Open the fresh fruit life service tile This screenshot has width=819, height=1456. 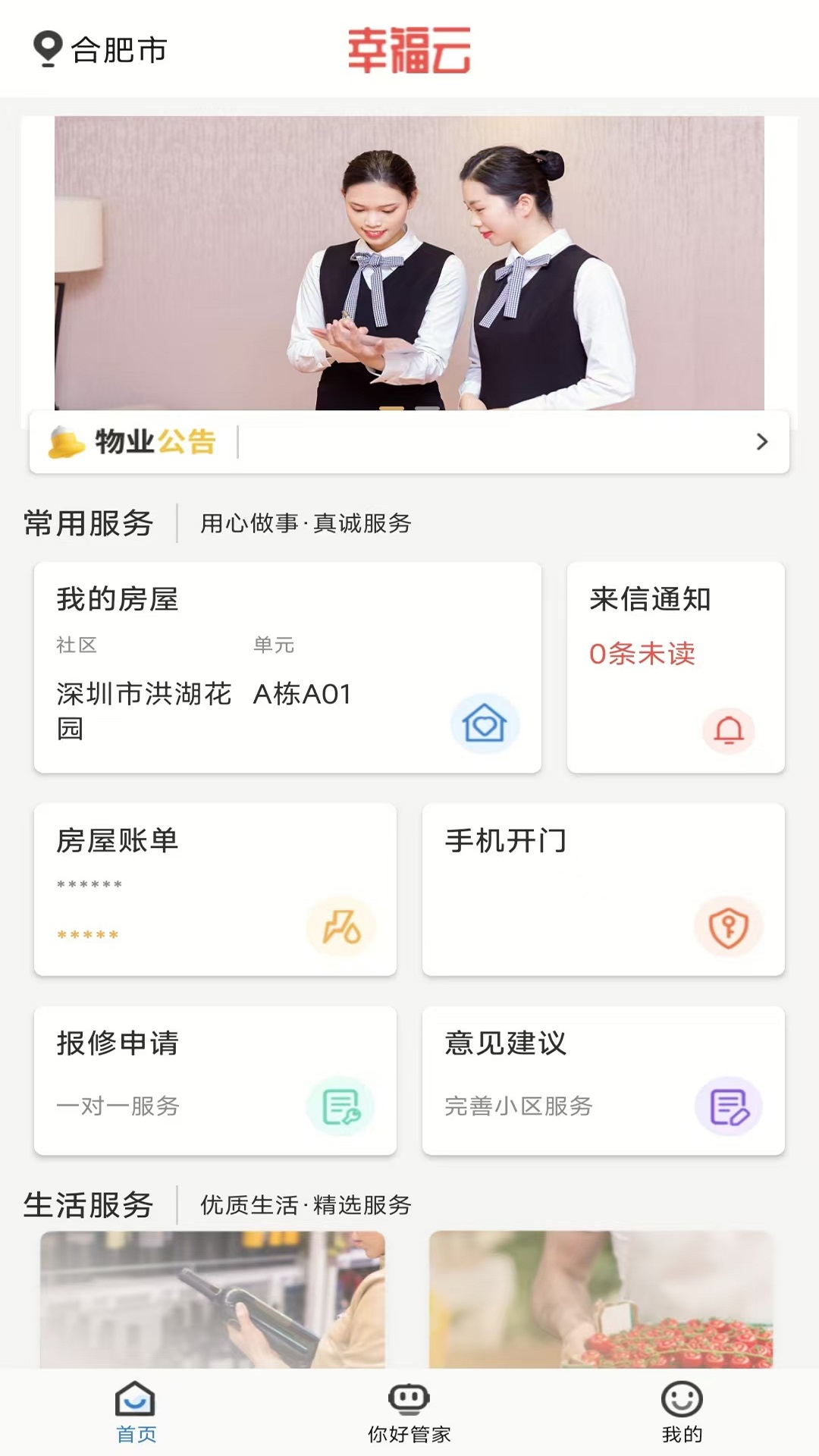[601, 1300]
